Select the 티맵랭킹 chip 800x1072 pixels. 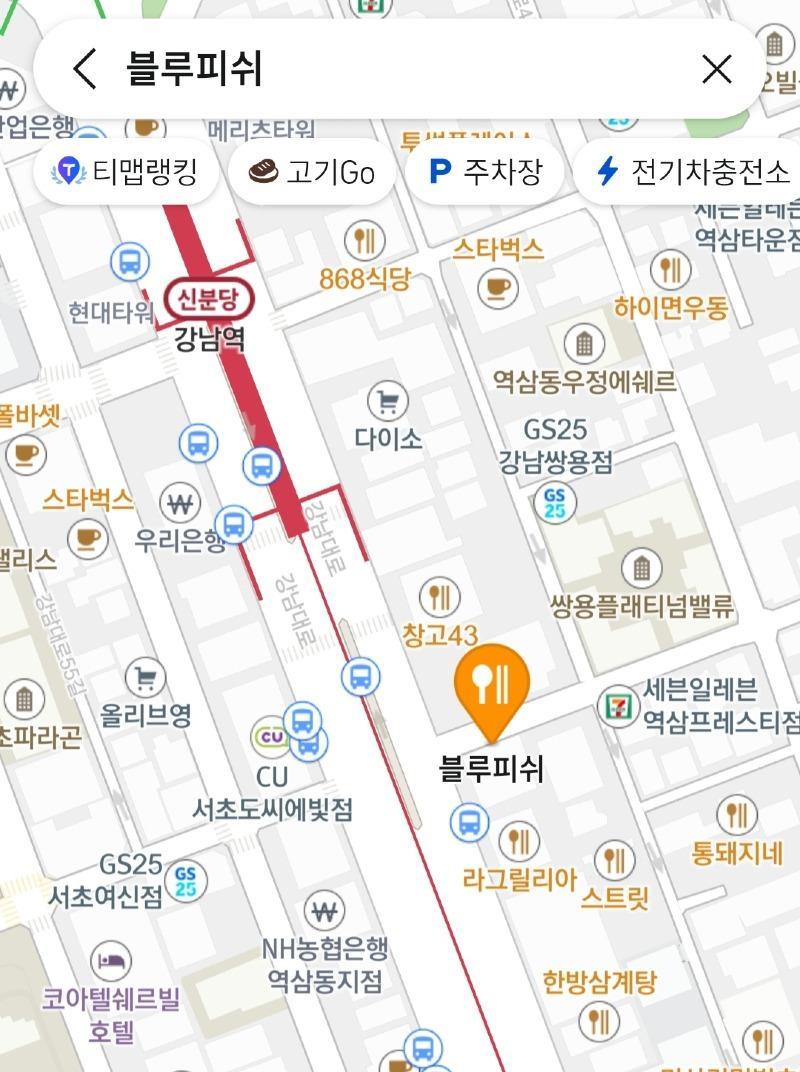[126, 172]
